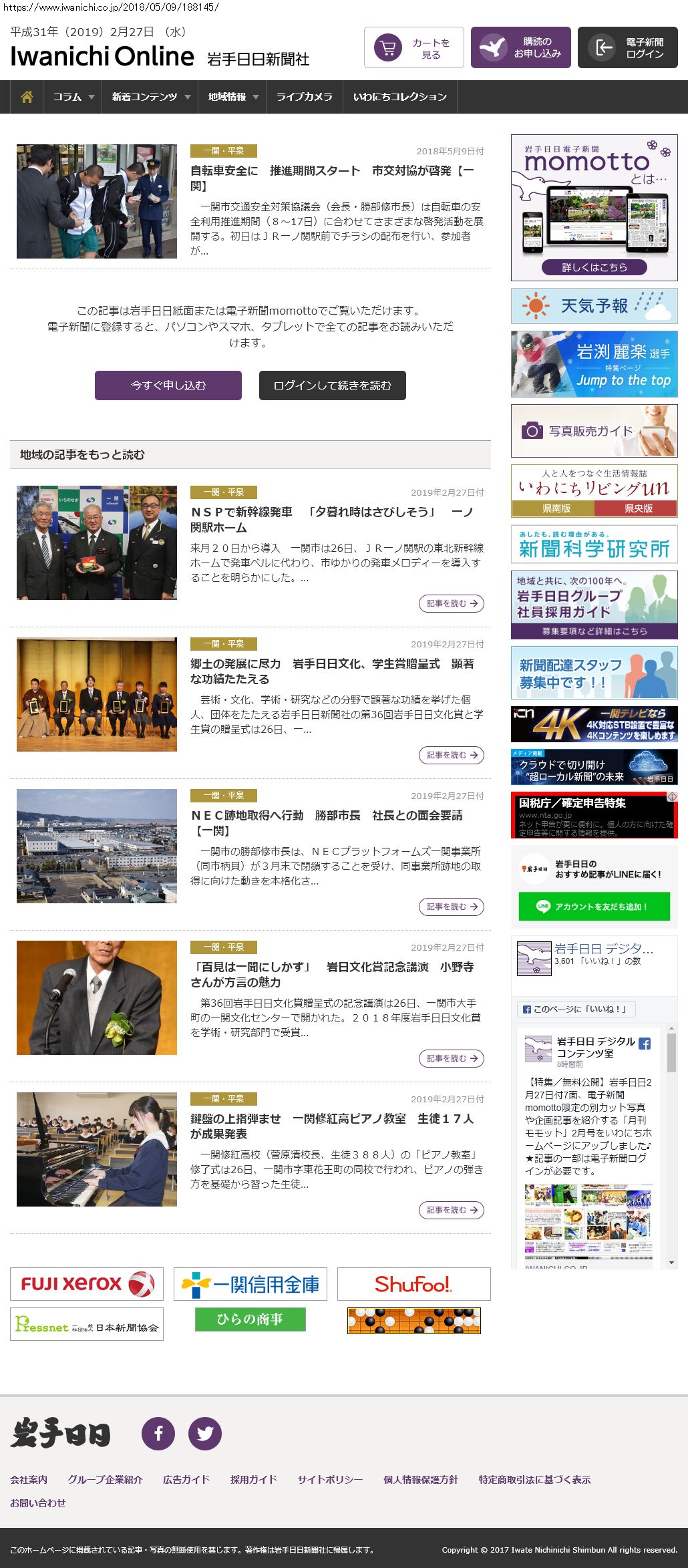
Task: Like the page on Facebook
Action: 576,1009
